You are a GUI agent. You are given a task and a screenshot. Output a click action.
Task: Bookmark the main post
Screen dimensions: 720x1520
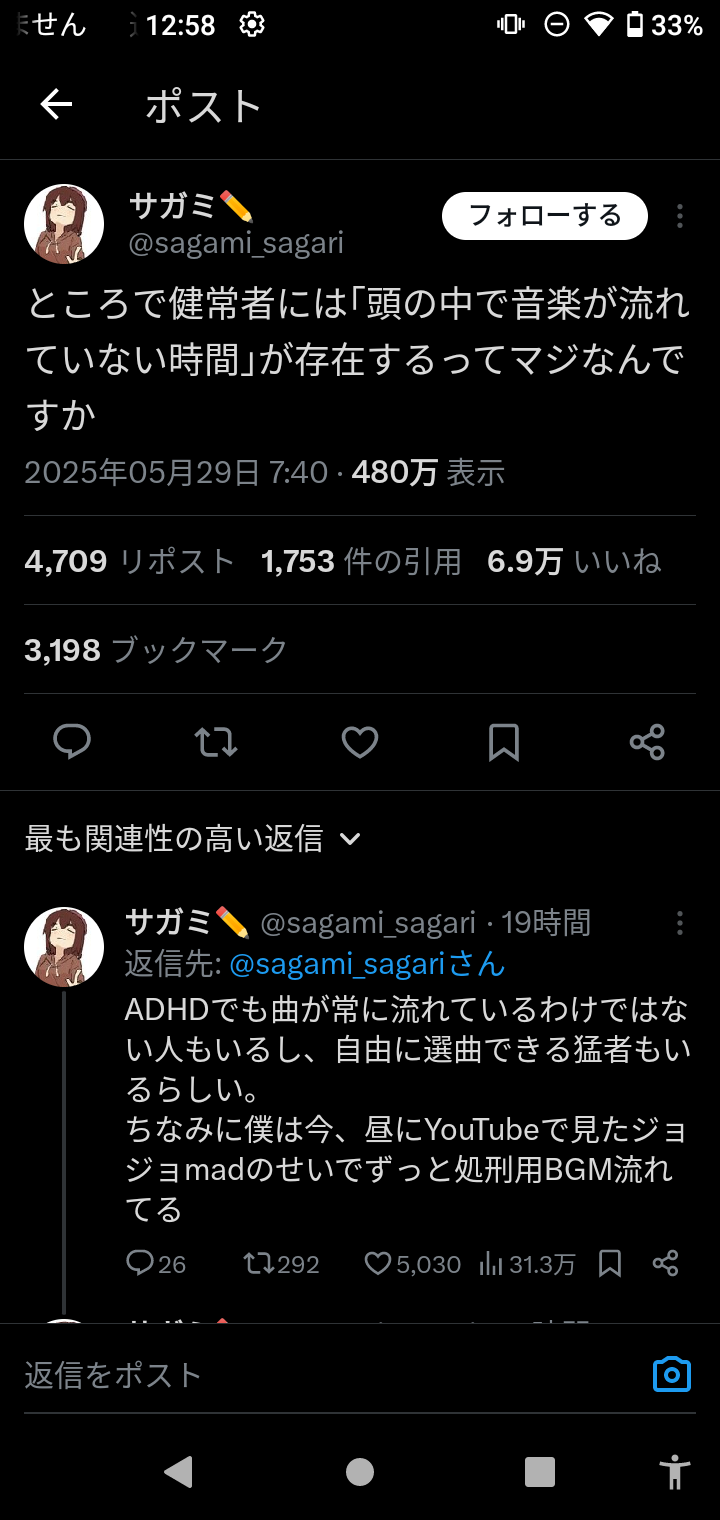[x=504, y=742]
